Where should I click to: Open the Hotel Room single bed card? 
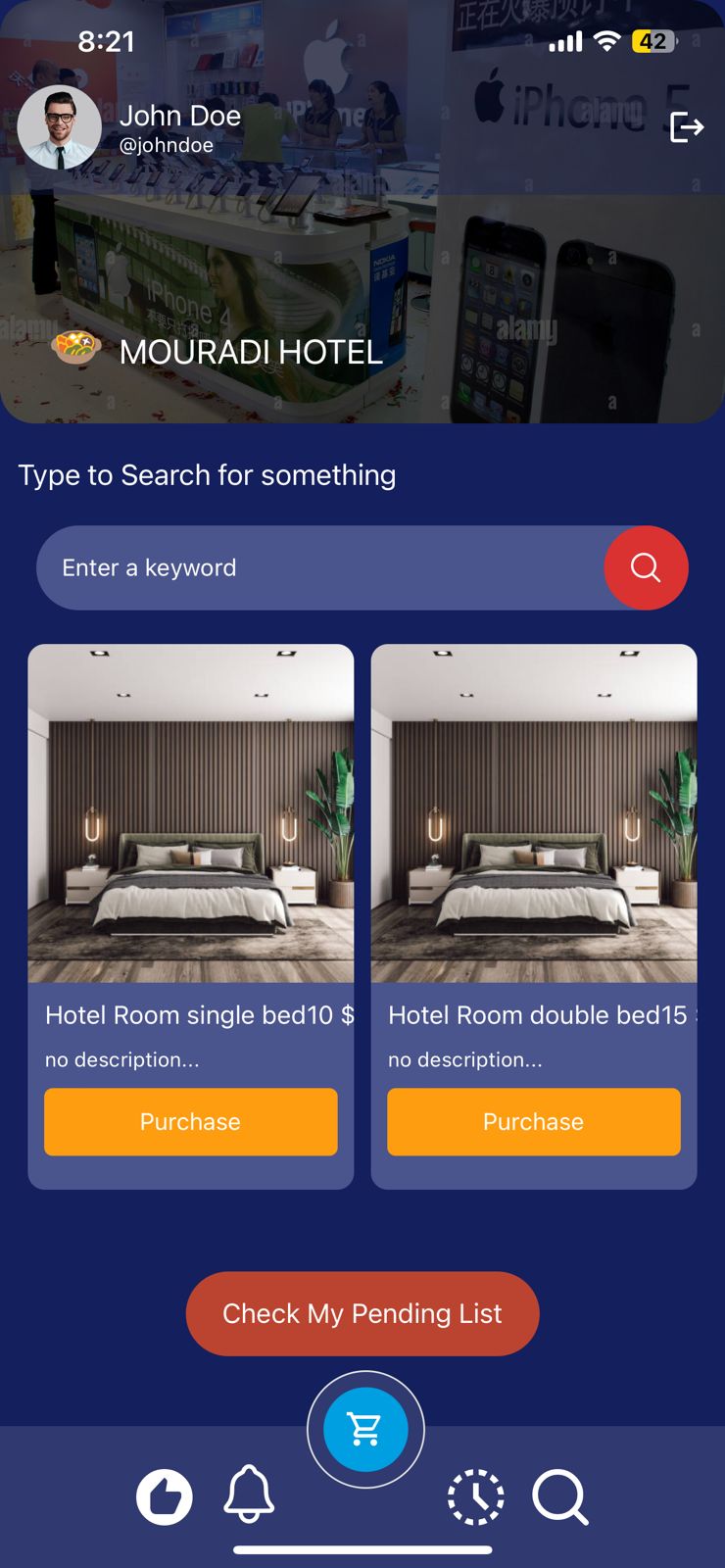pyautogui.click(x=190, y=813)
